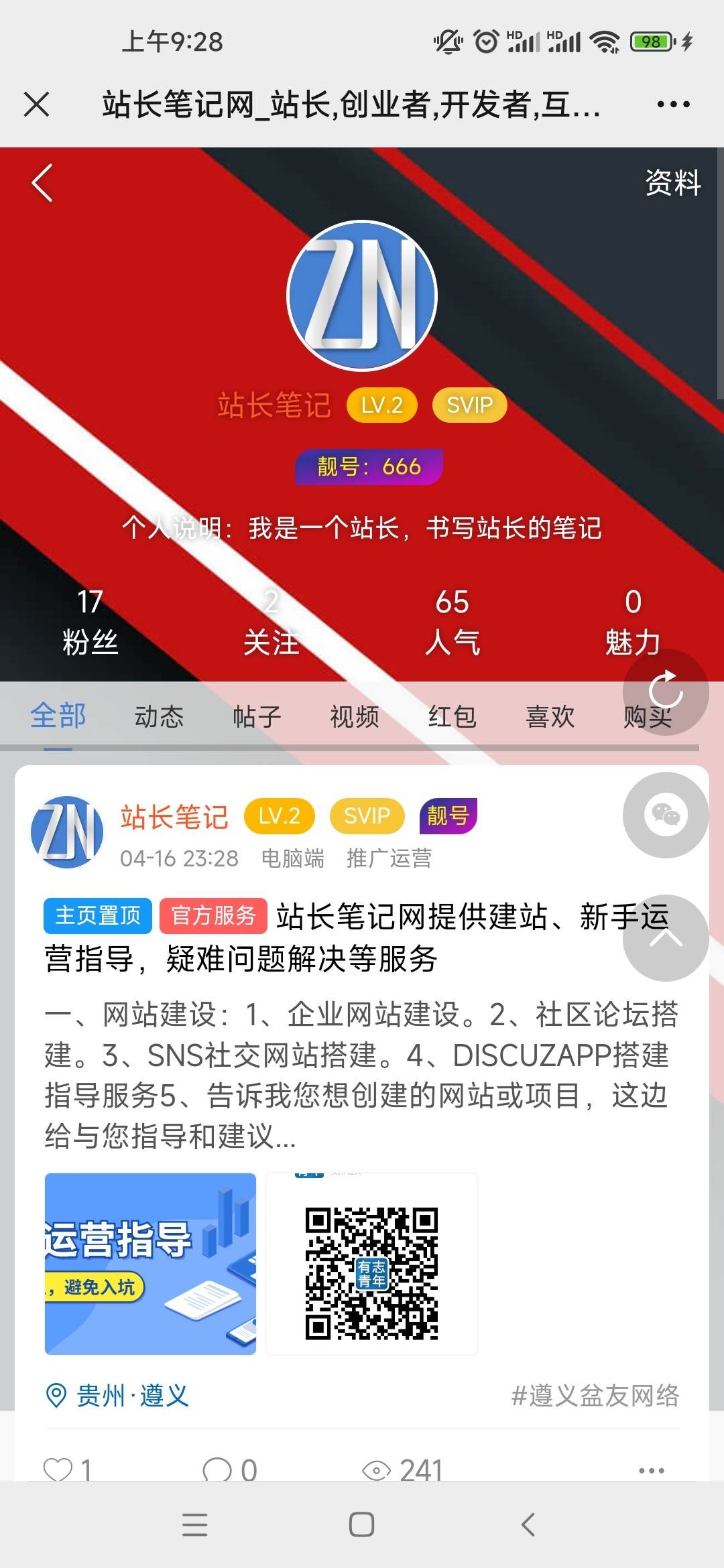The width and height of the screenshot is (724, 1568).
Task: Switch to the 喜欢 tab
Action: [x=550, y=716]
